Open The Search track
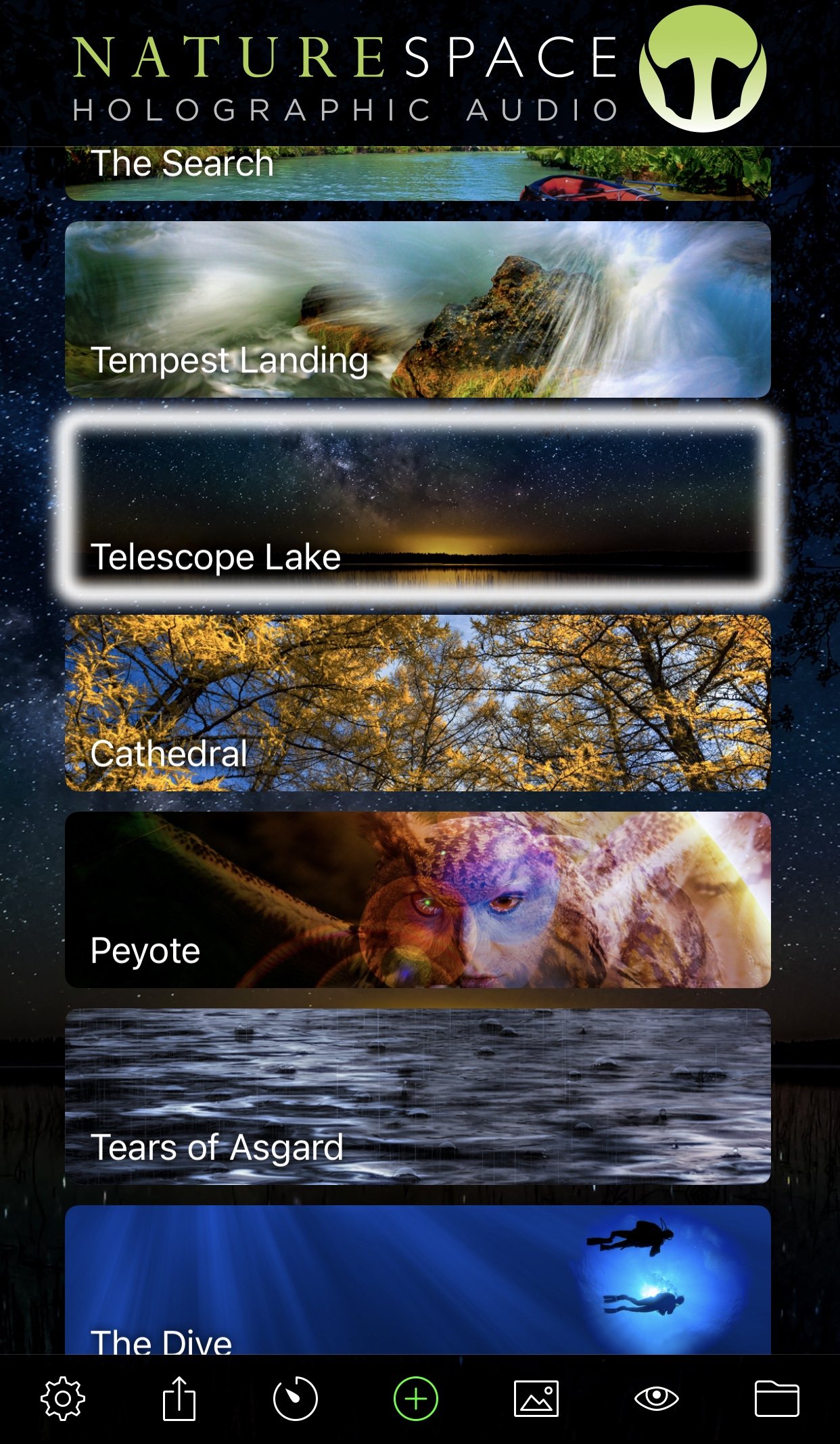This screenshot has height=1444, width=840. click(x=418, y=173)
